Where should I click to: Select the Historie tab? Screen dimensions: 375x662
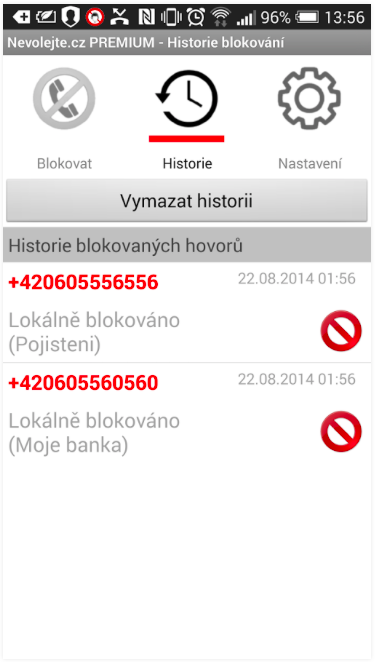pos(187,117)
